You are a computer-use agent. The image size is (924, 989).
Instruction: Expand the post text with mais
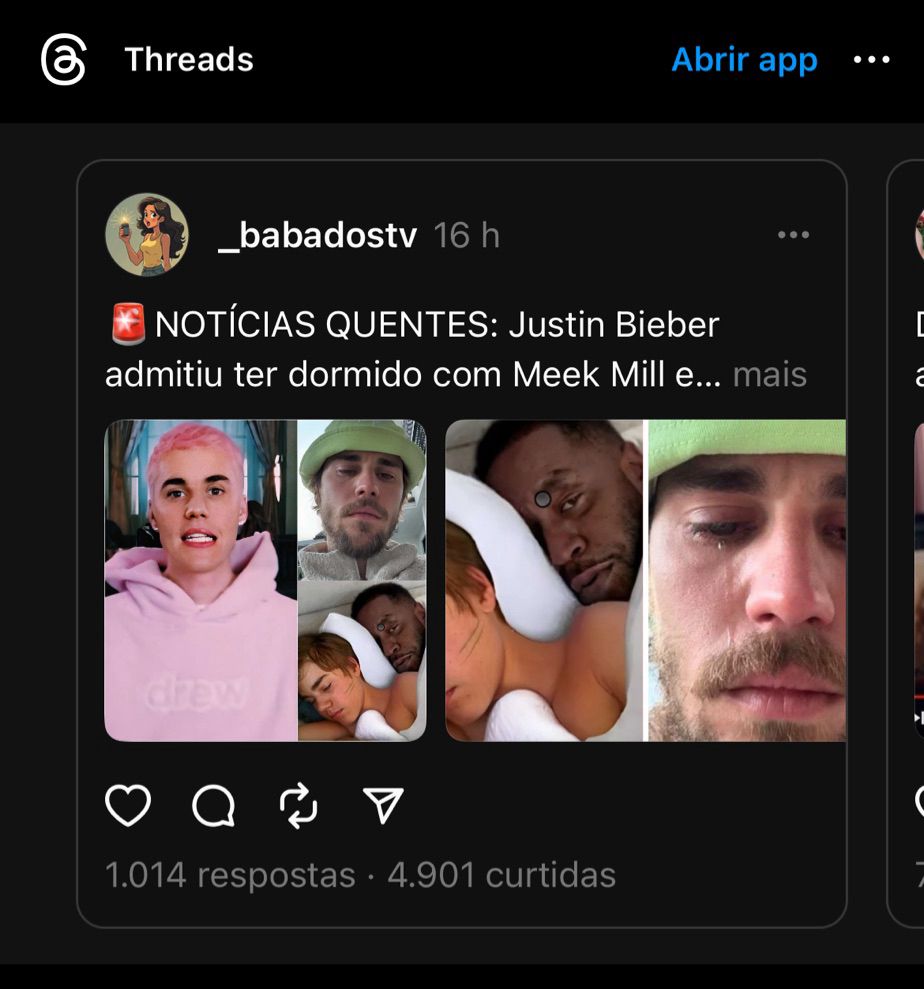(x=769, y=375)
